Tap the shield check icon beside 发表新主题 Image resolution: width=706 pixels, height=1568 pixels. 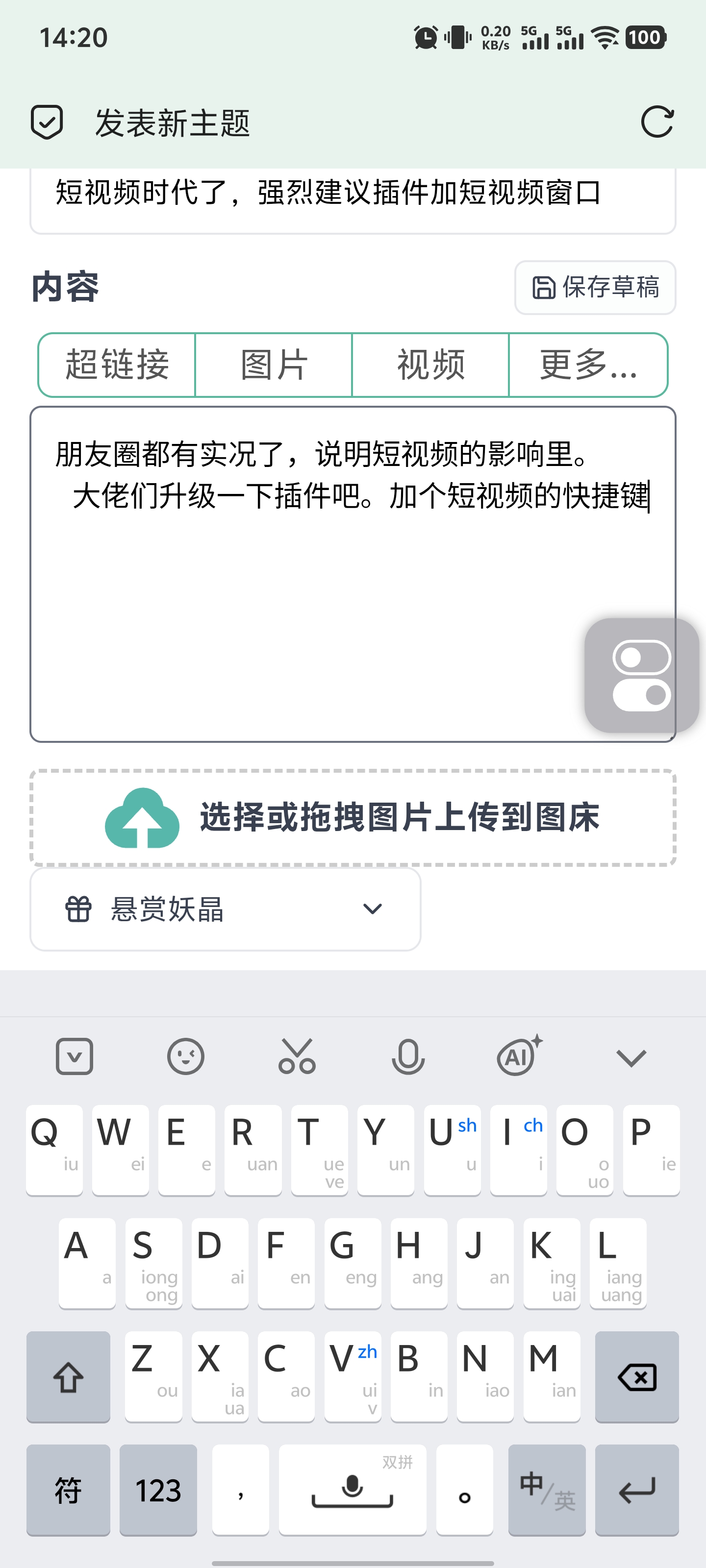(47, 122)
